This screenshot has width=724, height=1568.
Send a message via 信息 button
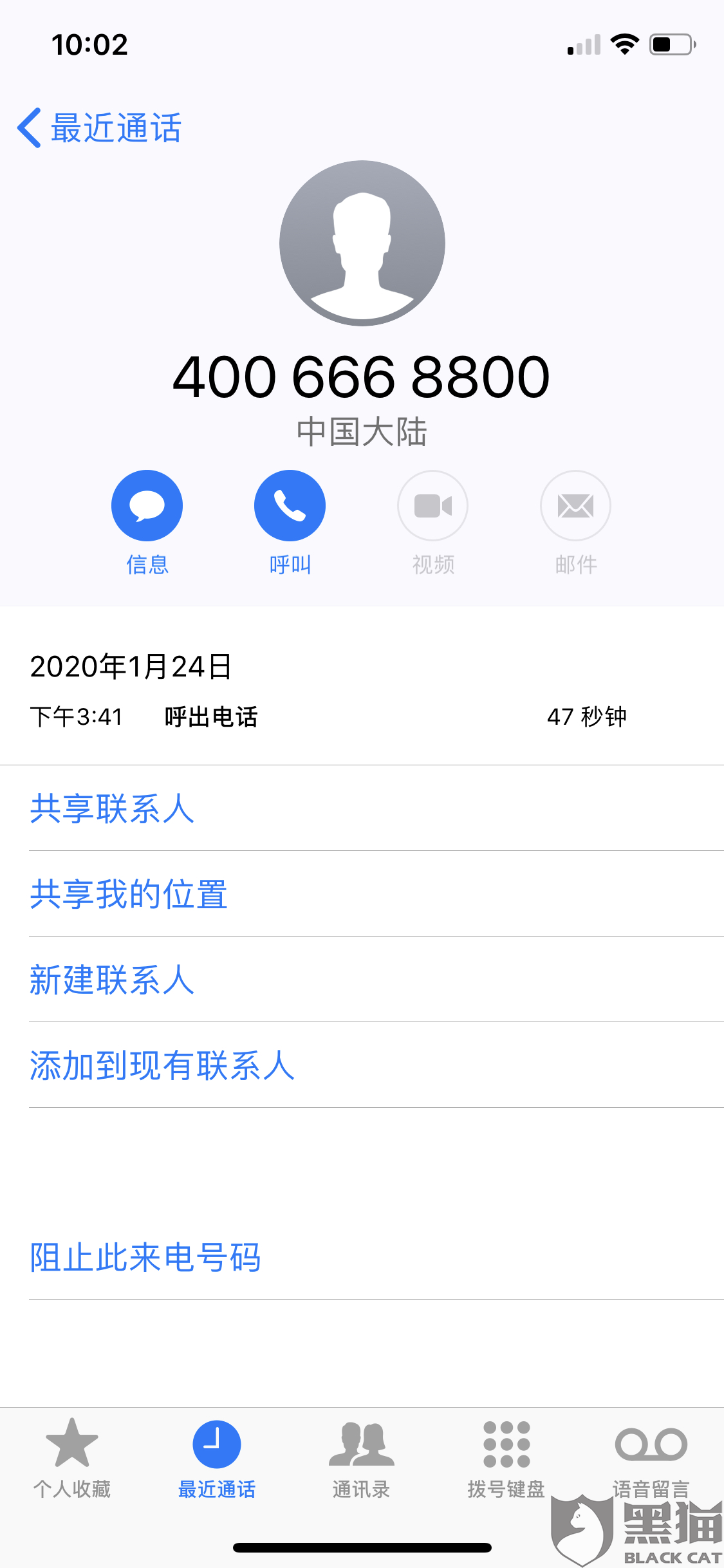pyautogui.click(x=147, y=507)
